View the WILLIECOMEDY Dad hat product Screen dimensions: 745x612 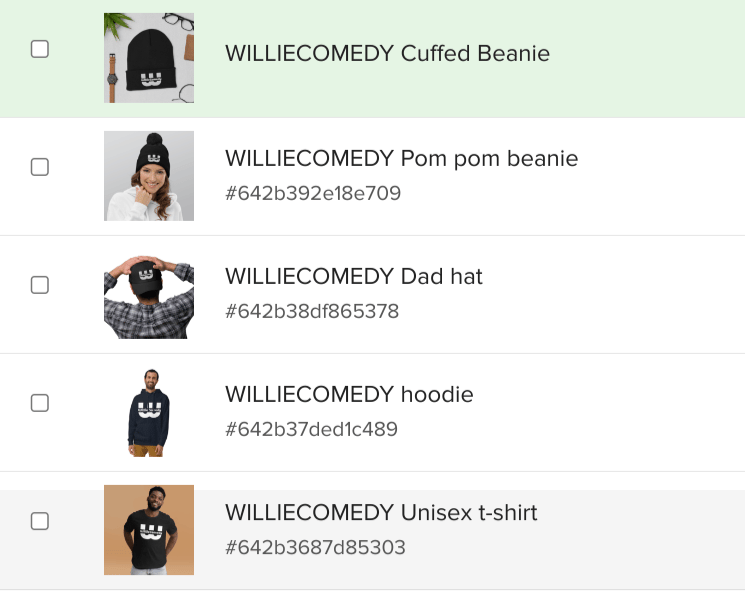(x=354, y=277)
